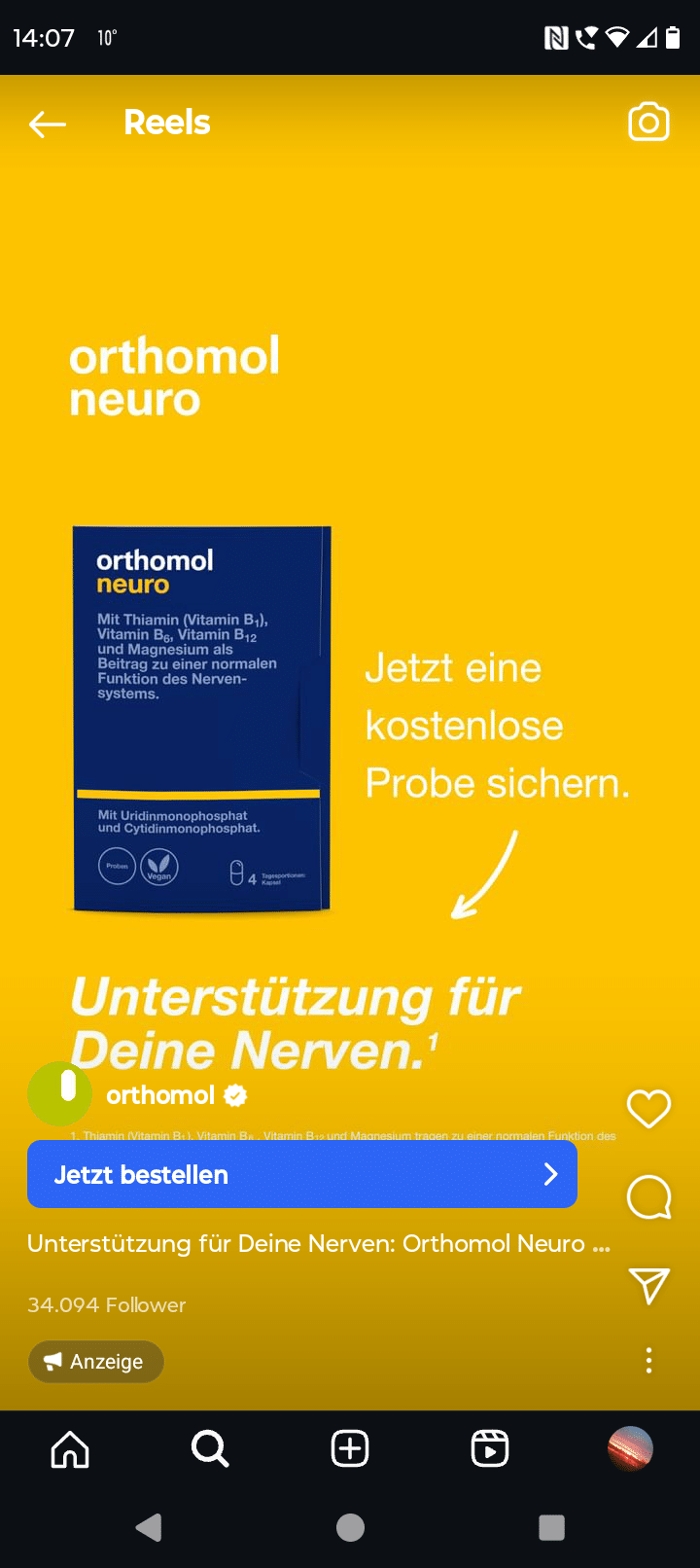
Task: Open comments on this reel
Action: coord(648,1197)
